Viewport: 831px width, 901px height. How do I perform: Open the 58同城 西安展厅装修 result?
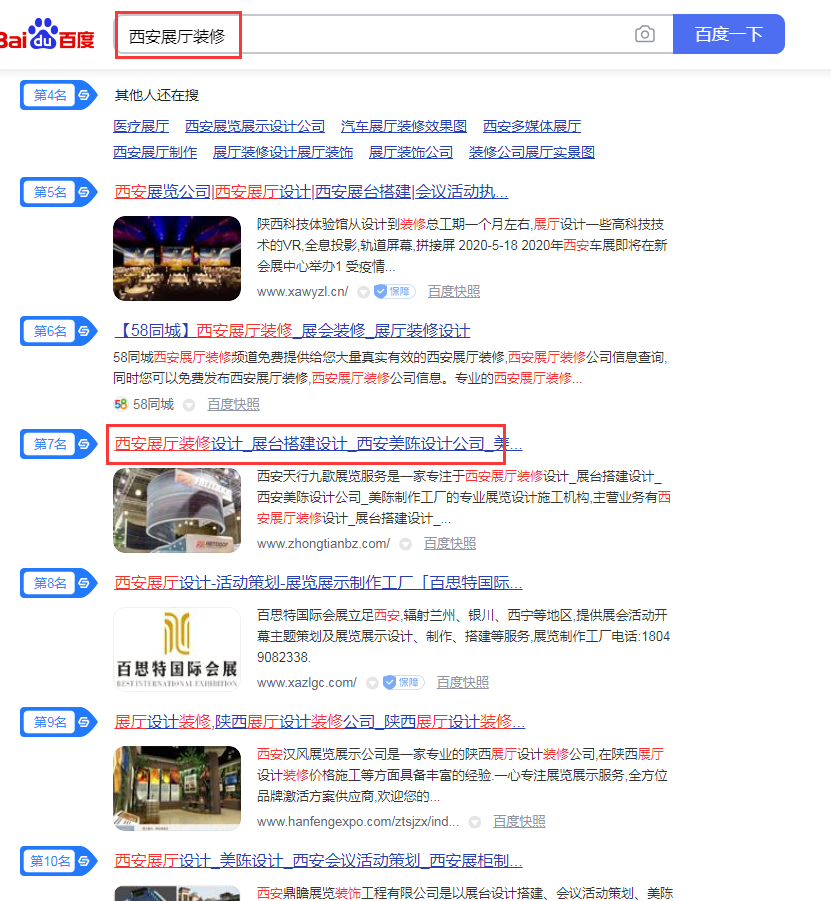pos(292,330)
